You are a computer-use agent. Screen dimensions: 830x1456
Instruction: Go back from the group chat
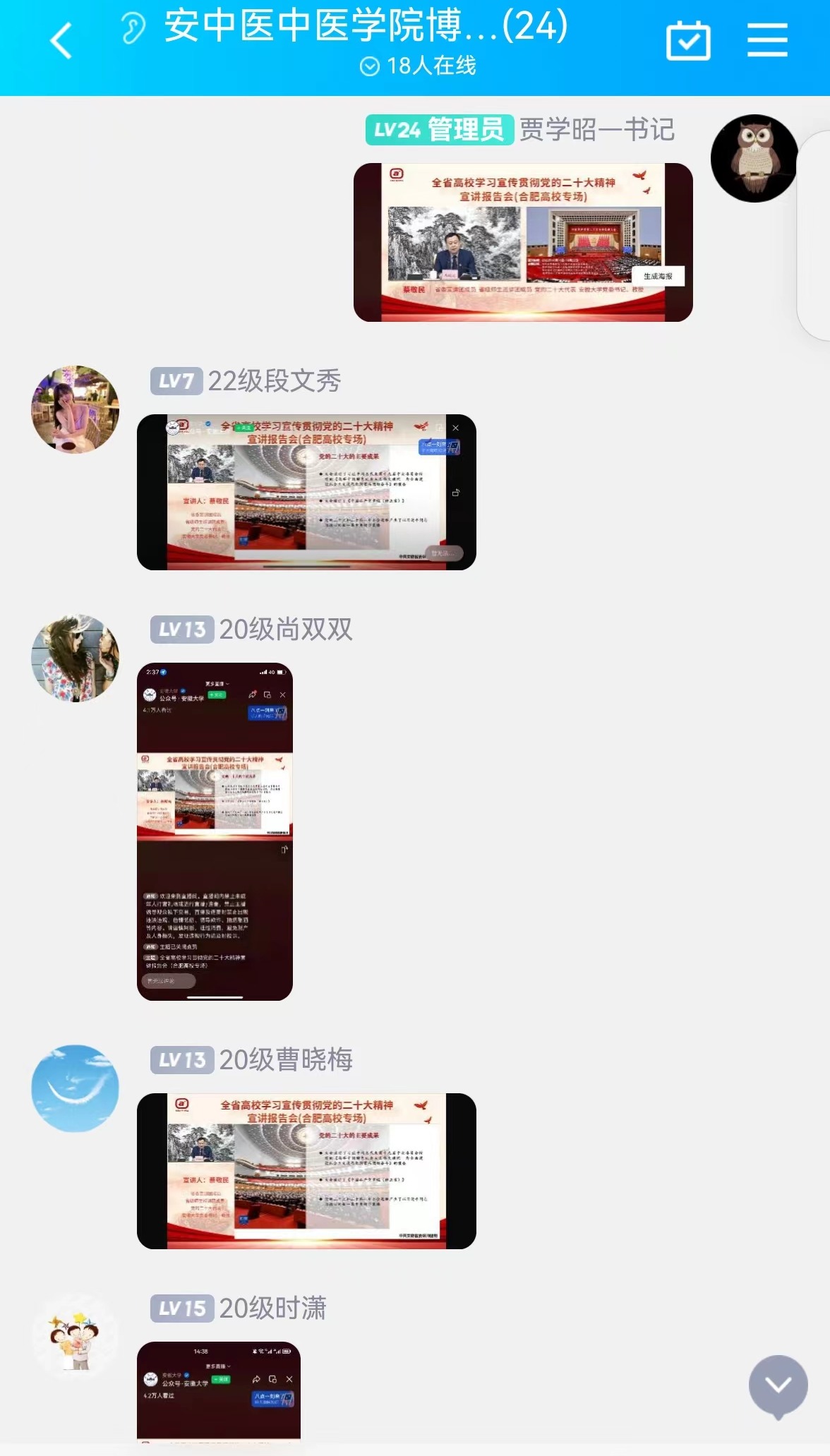click(x=61, y=40)
